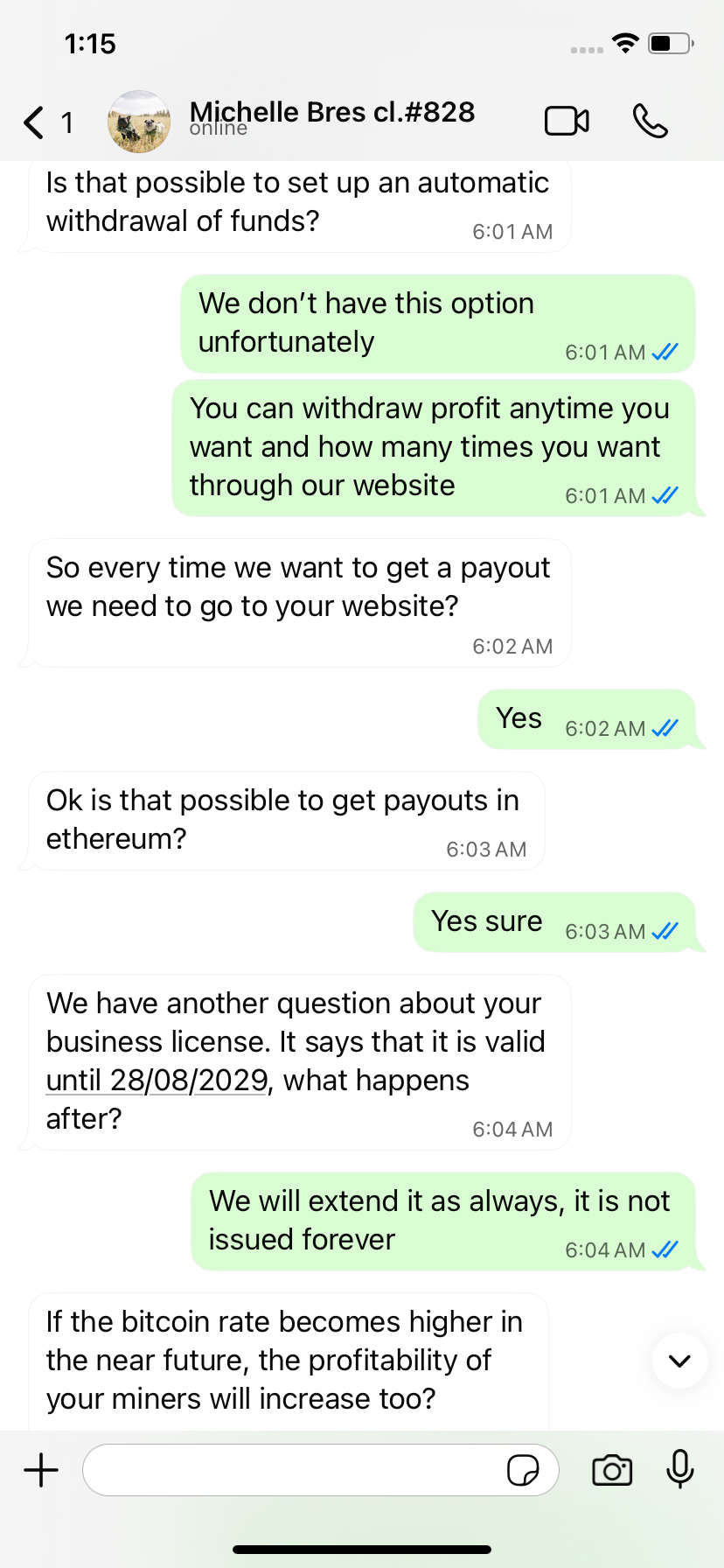Open the camera to send a photo
Image resolution: width=724 pixels, height=1568 pixels.
coord(612,1470)
